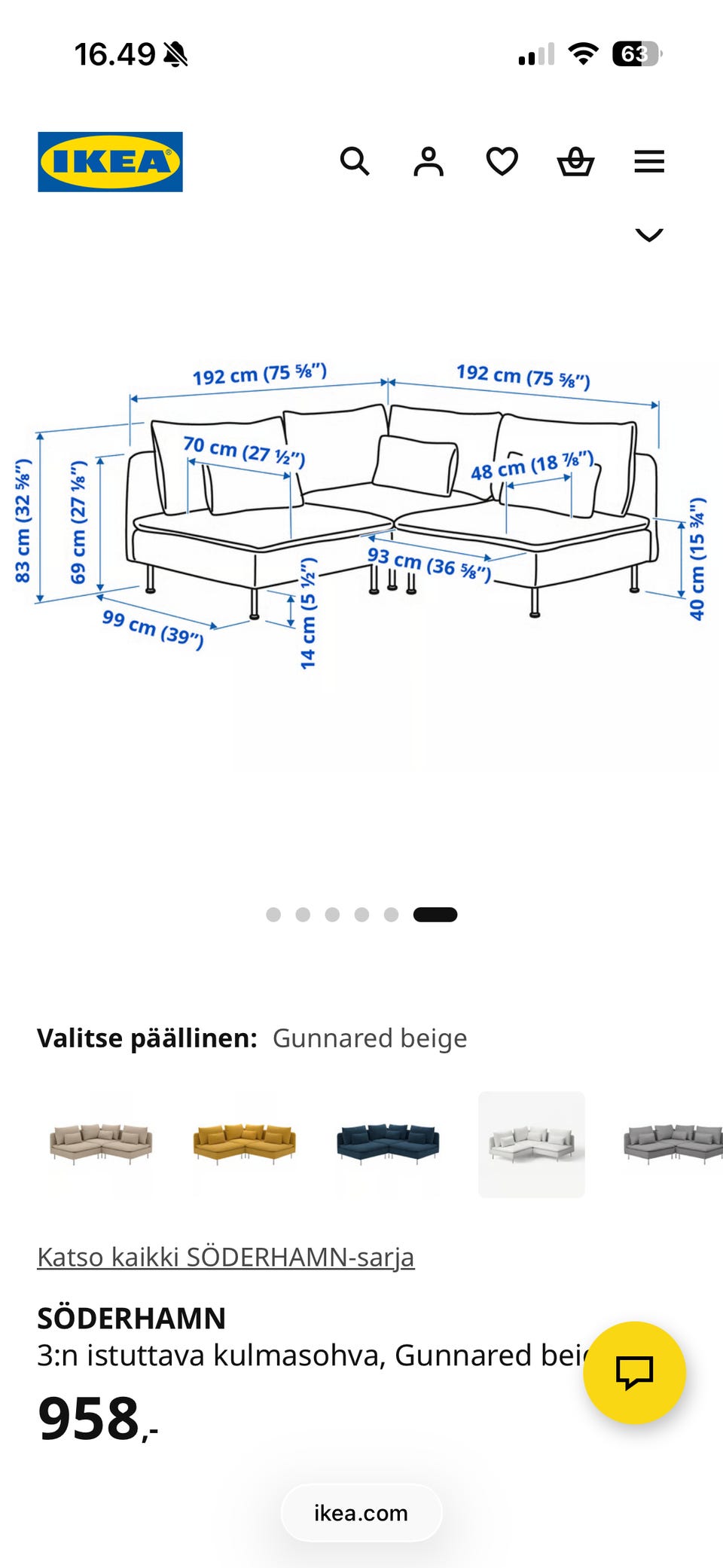Select the beige sofa cover option
The height and width of the screenshot is (1568, 723).
tap(102, 1144)
